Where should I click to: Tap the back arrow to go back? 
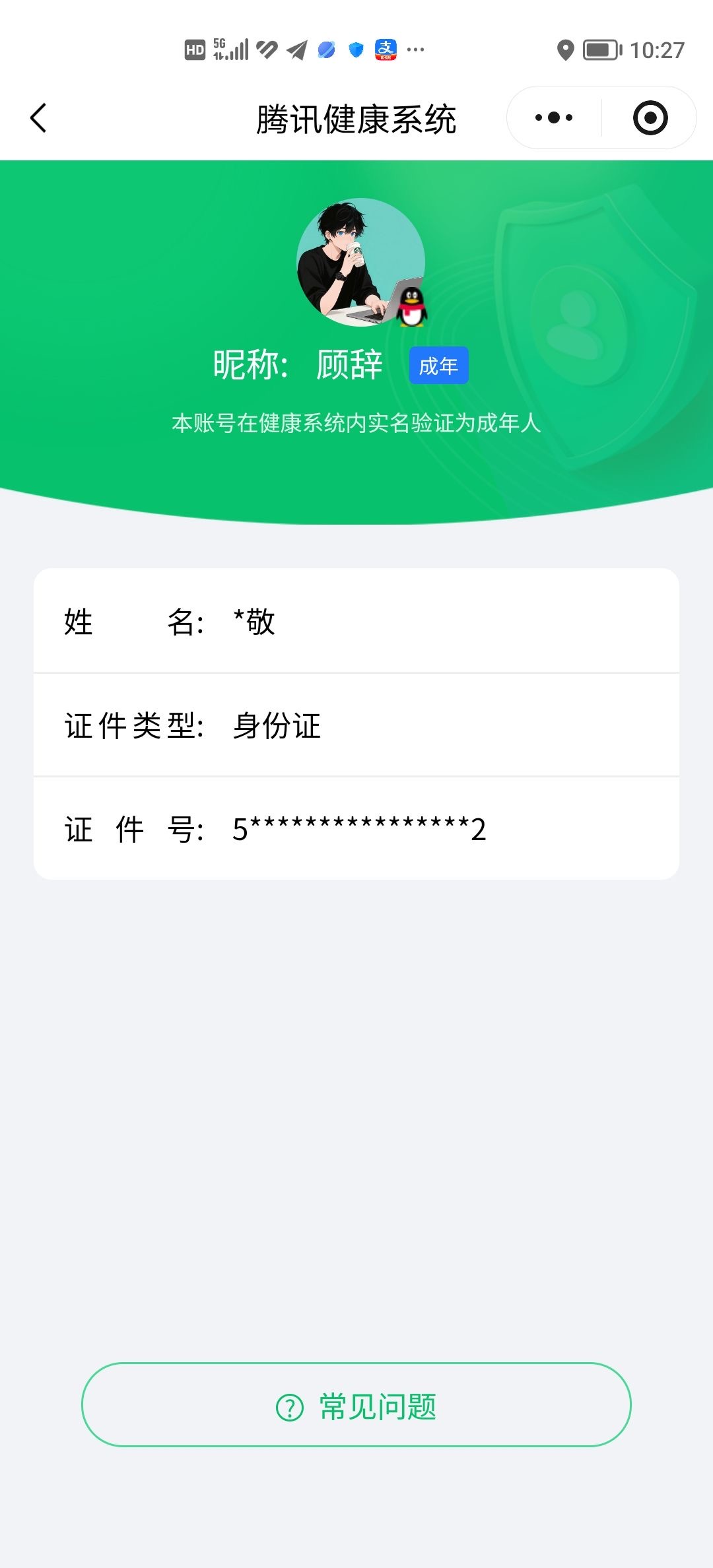tap(40, 116)
